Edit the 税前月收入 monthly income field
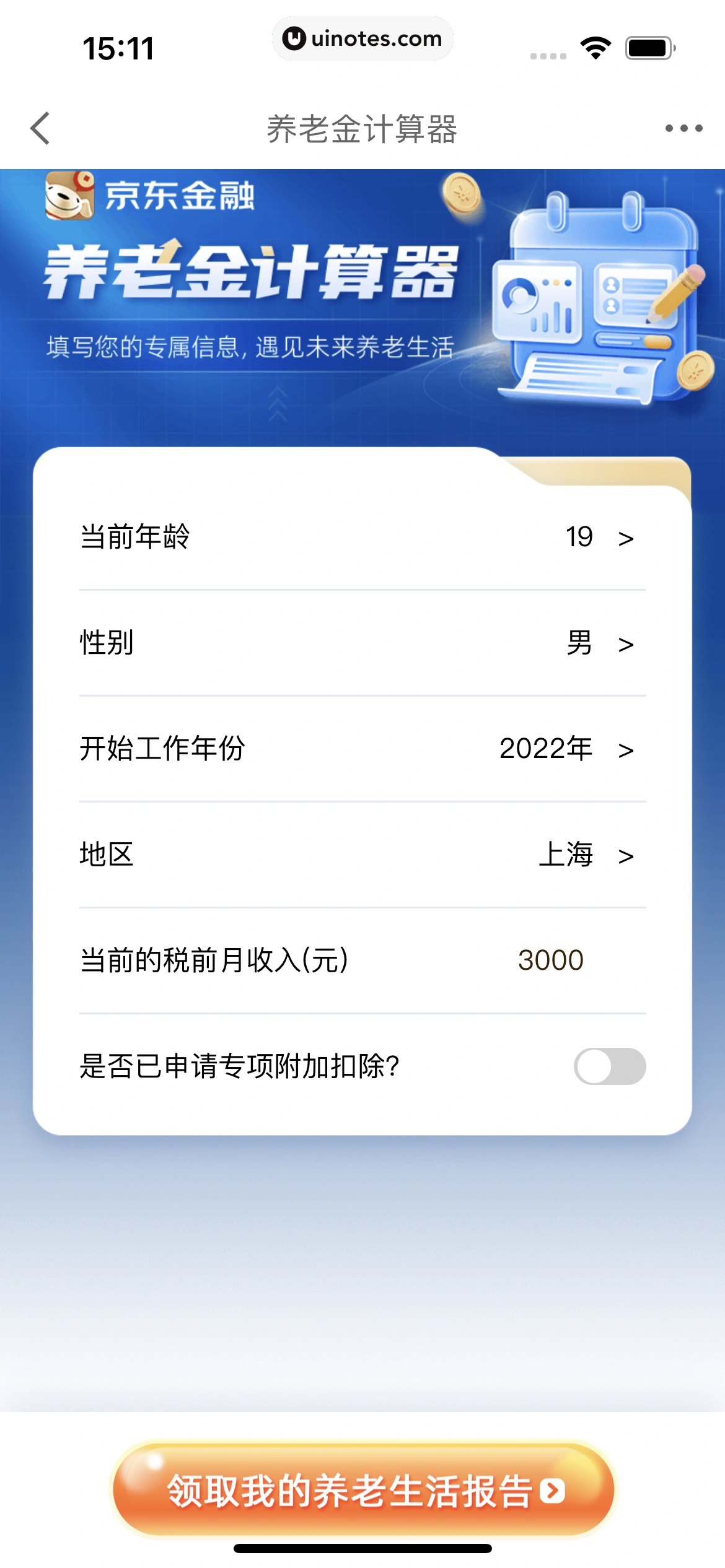 click(550, 960)
